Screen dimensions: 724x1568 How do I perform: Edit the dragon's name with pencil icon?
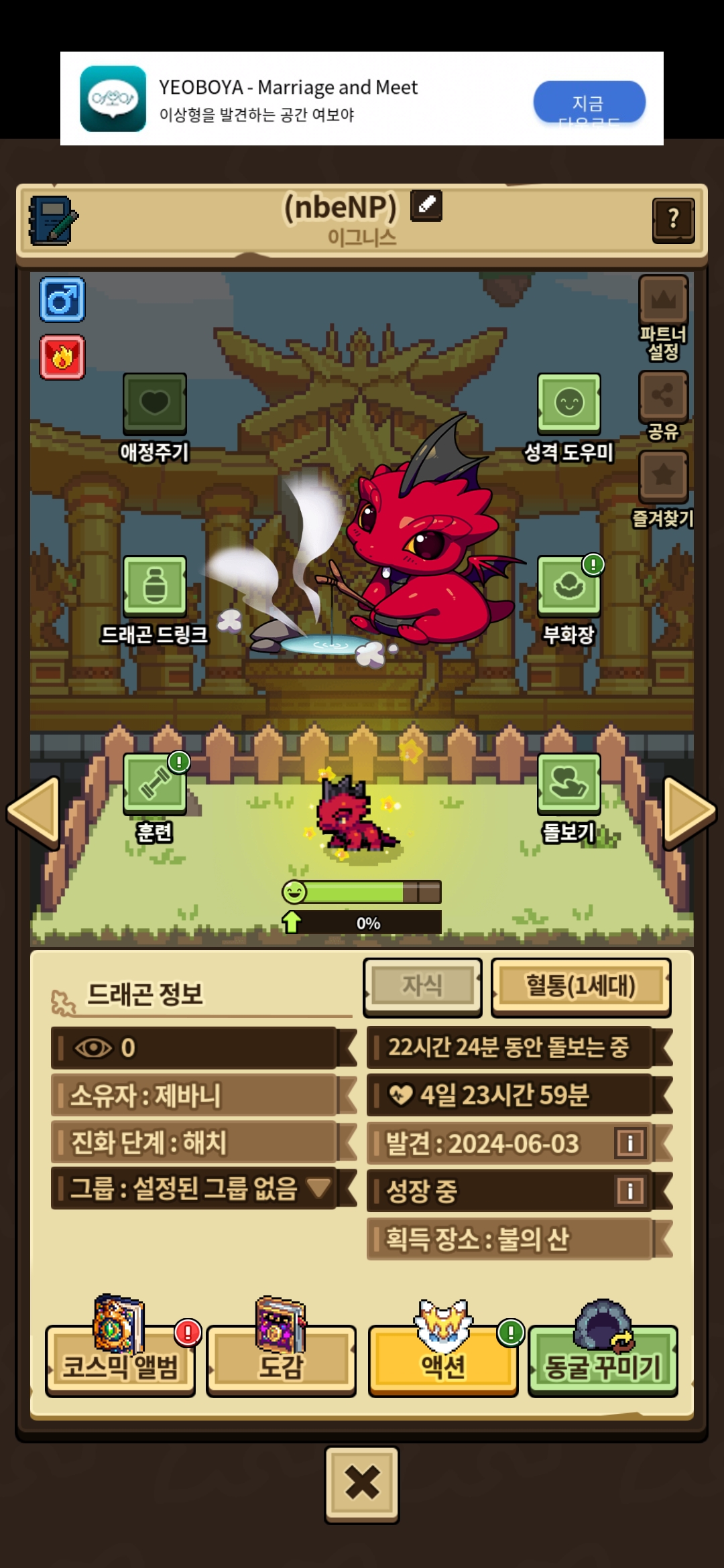coord(426,205)
